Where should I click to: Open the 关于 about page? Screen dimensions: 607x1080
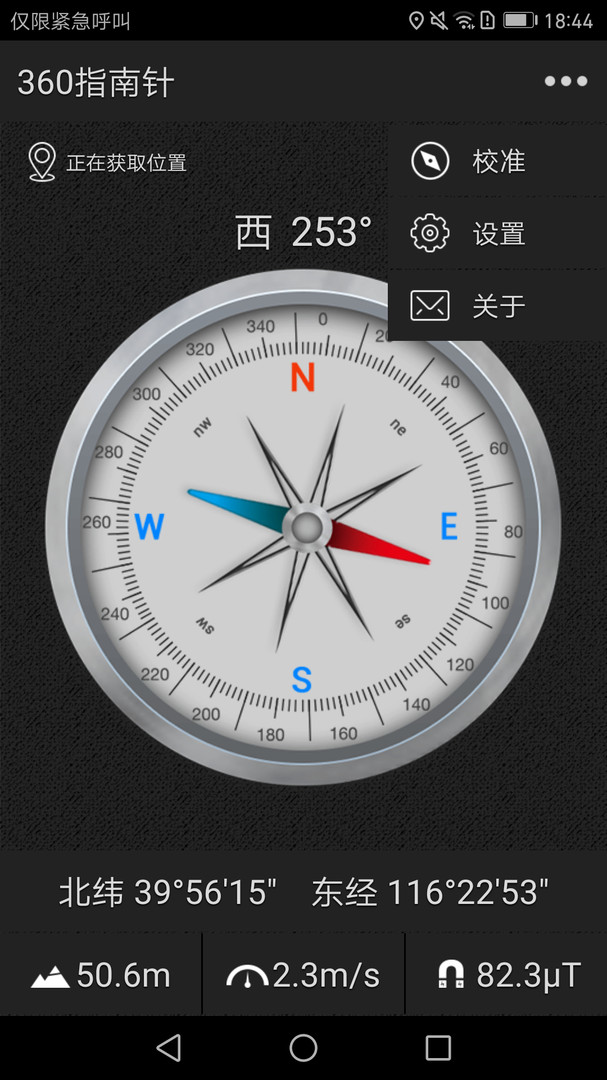(x=497, y=306)
